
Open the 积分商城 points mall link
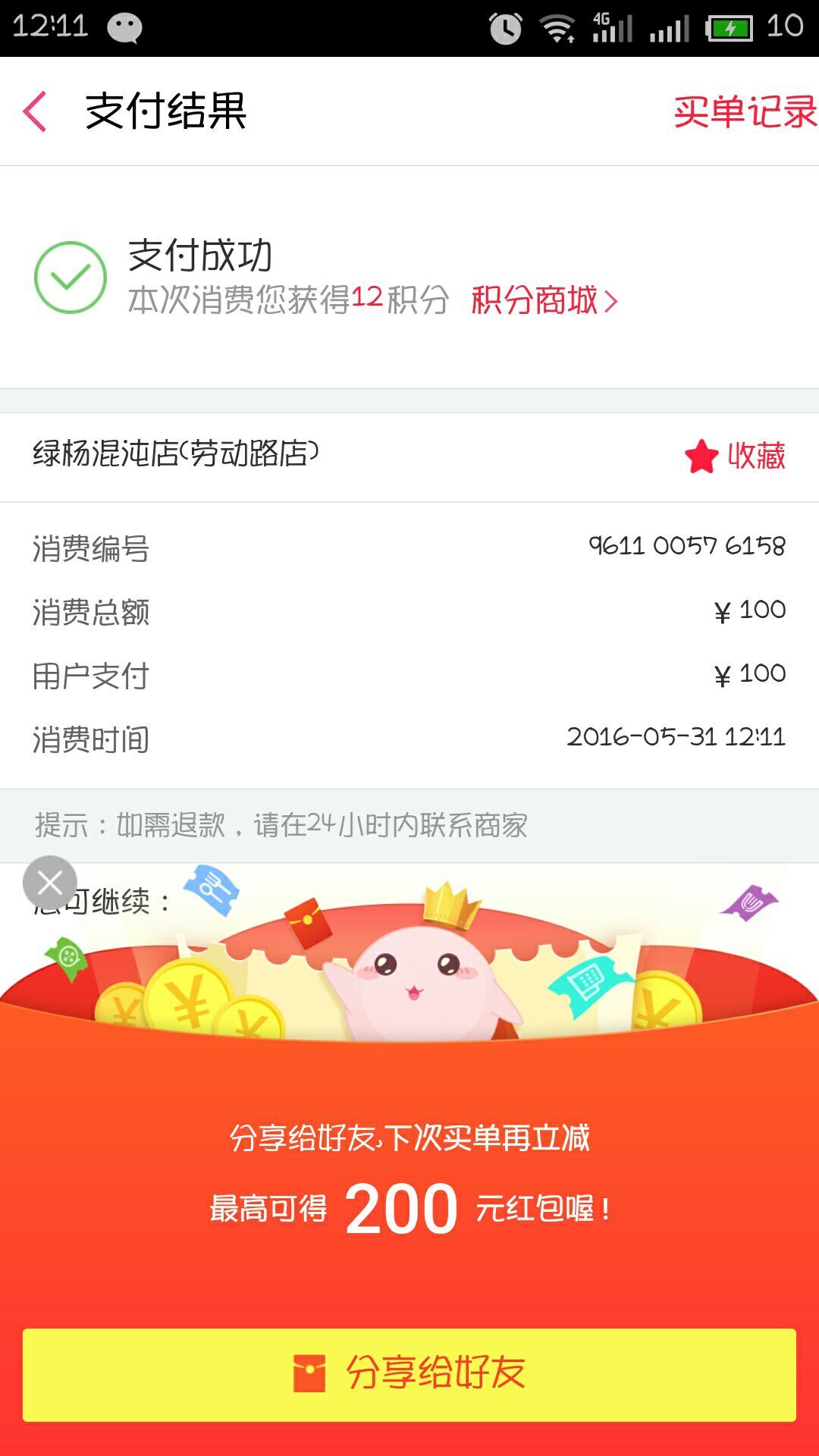(544, 300)
